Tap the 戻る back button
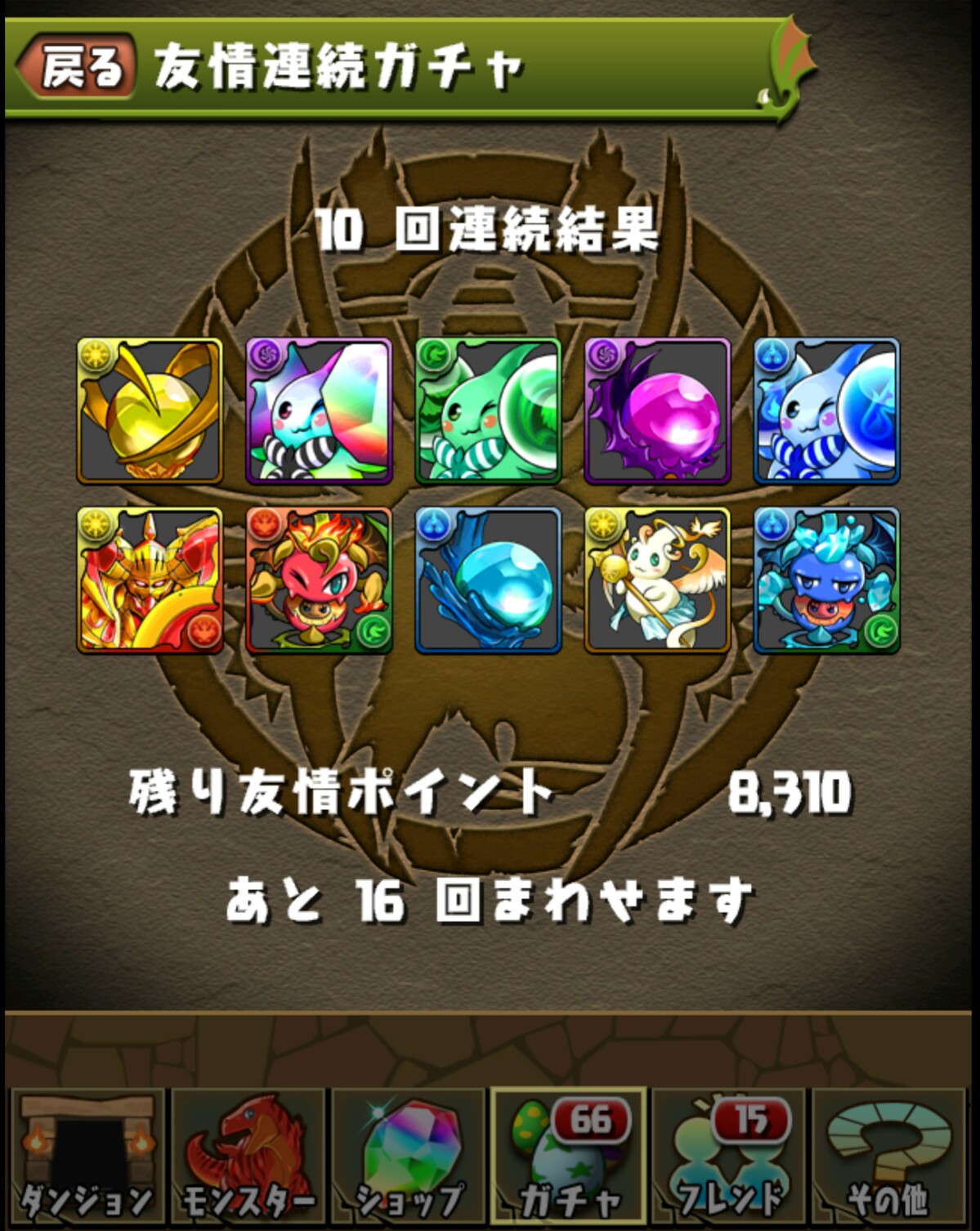This screenshot has height=1231, width=980. point(77,67)
